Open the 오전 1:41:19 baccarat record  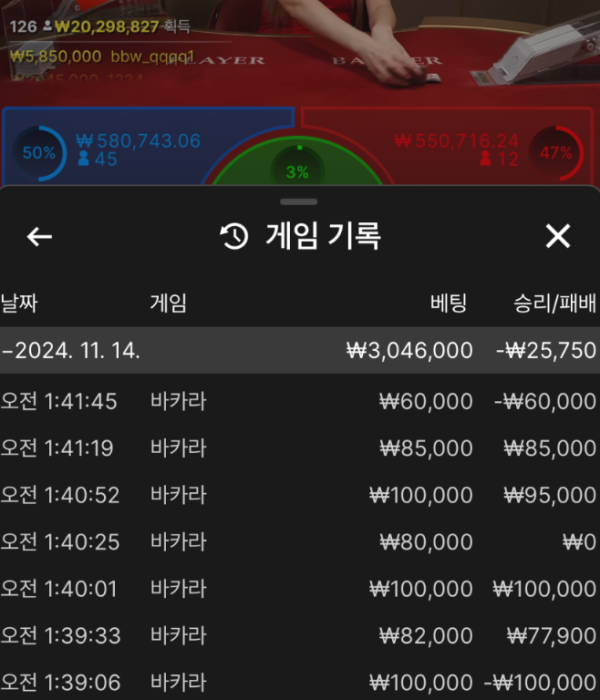point(299,448)
